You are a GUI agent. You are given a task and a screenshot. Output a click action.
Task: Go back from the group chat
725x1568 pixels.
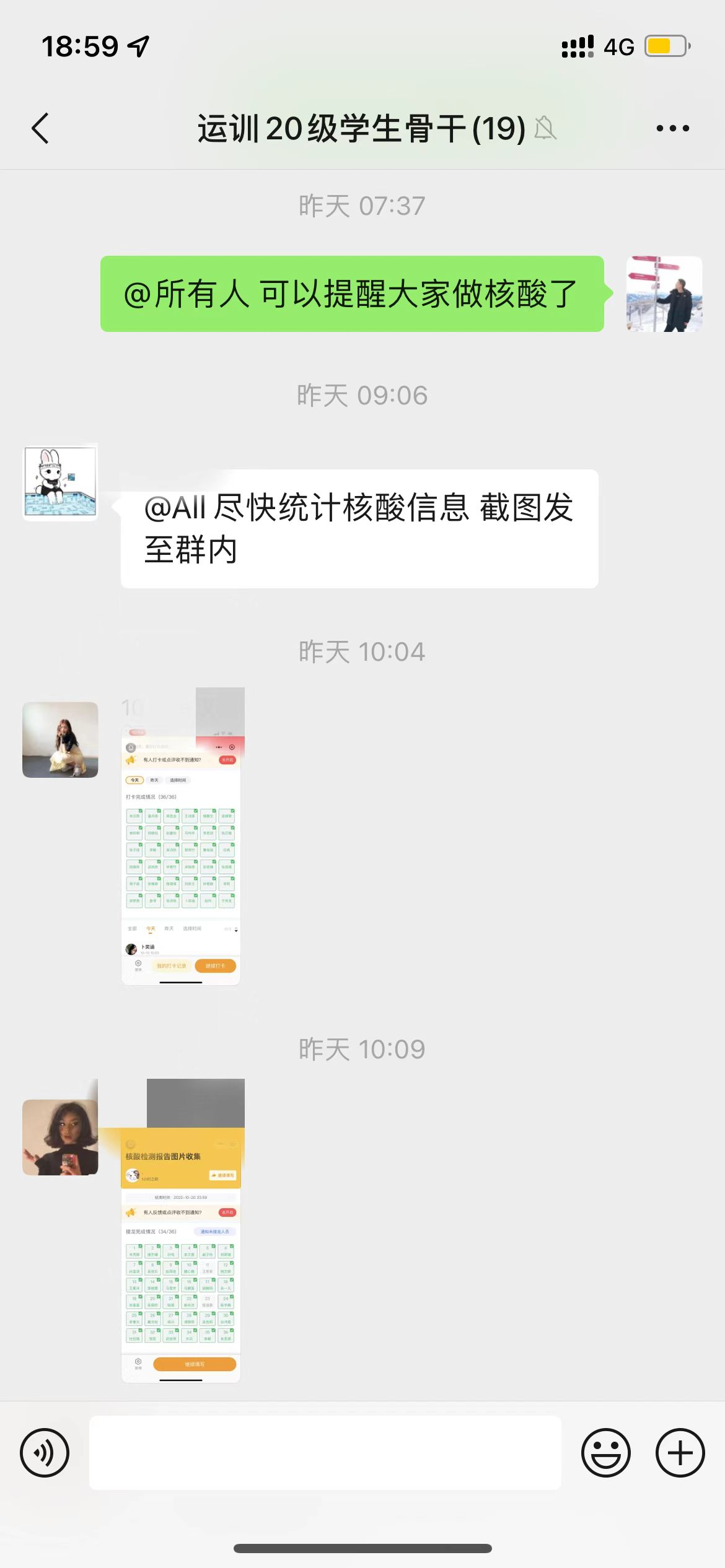pos(41,129)
